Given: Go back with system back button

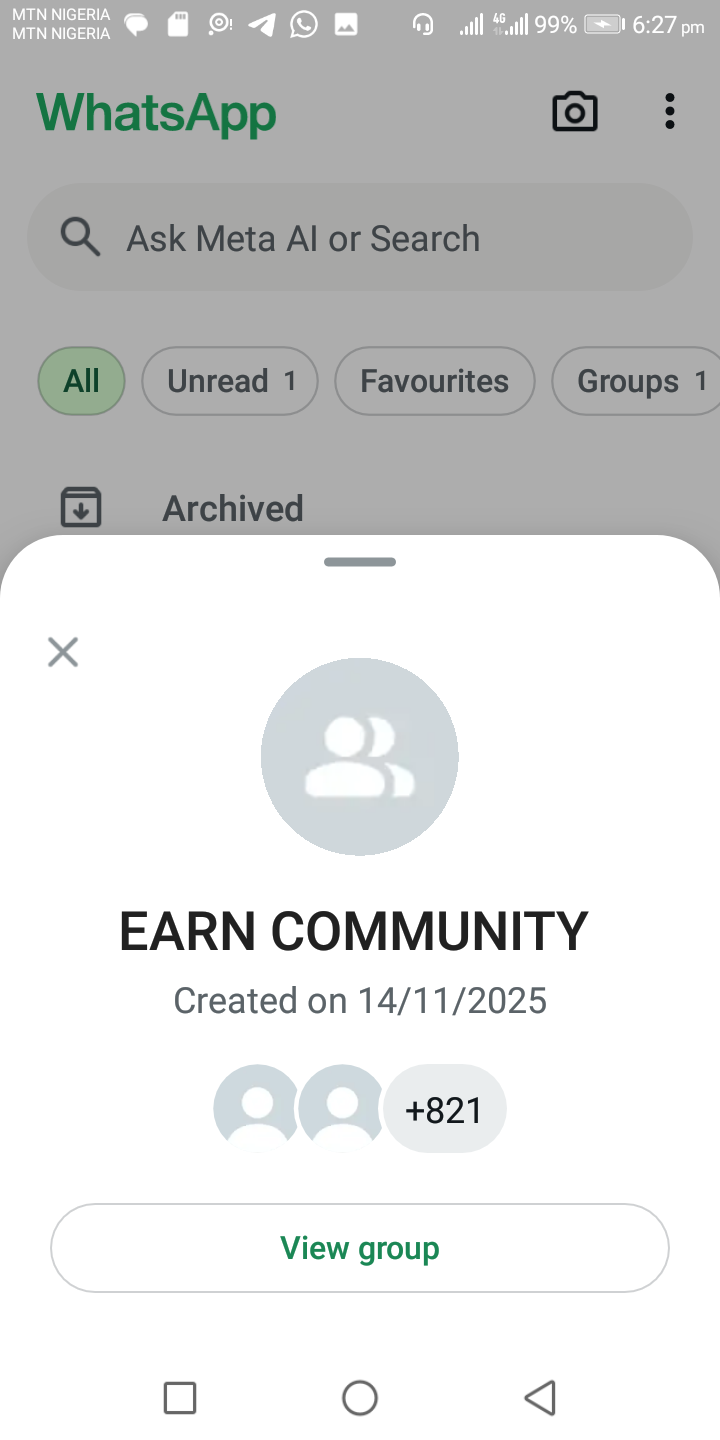Looking at the screenshot, I should click(540, 1397).
